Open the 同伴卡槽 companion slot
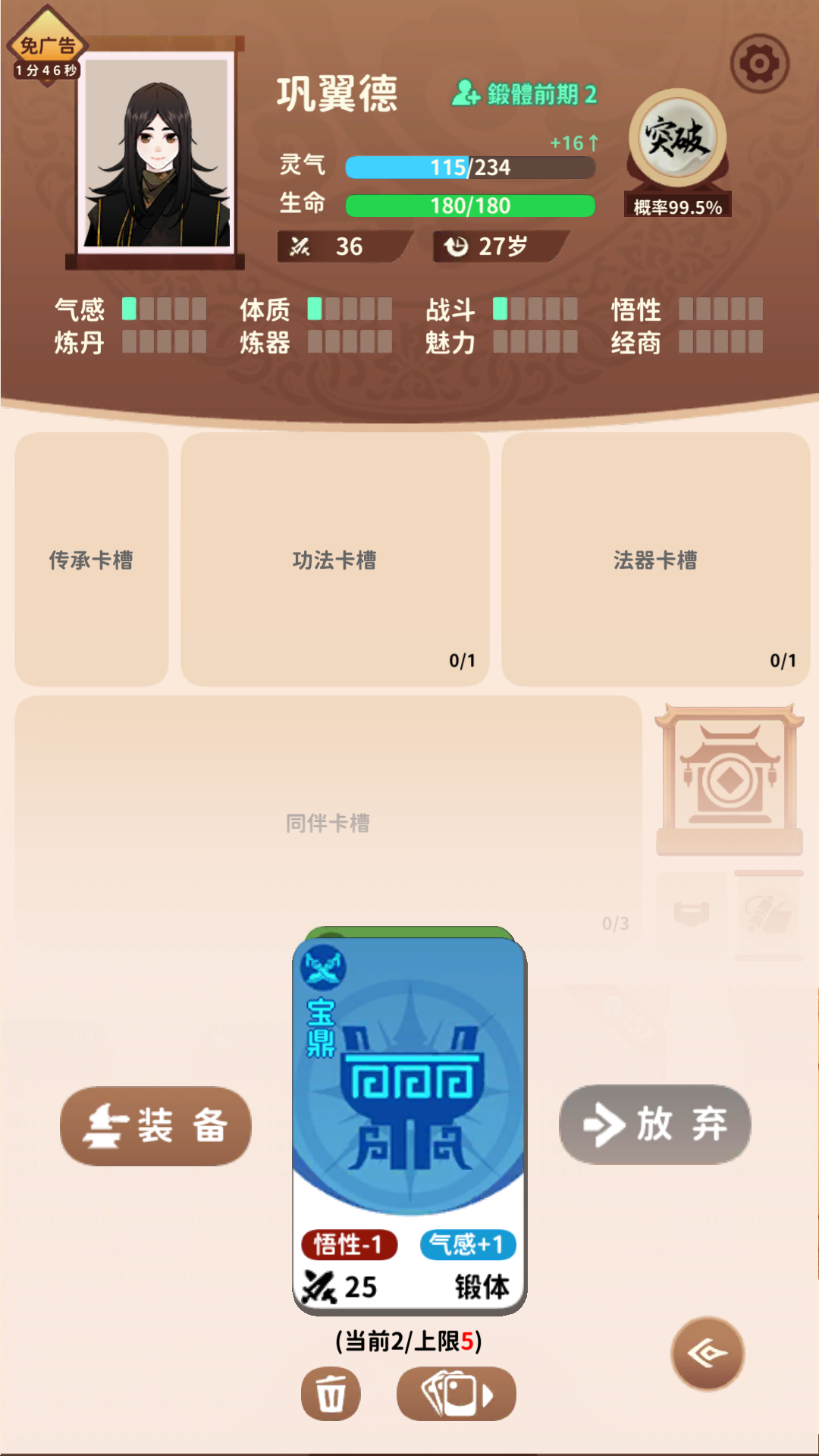The image size is (819, 1456). point(328,823)
